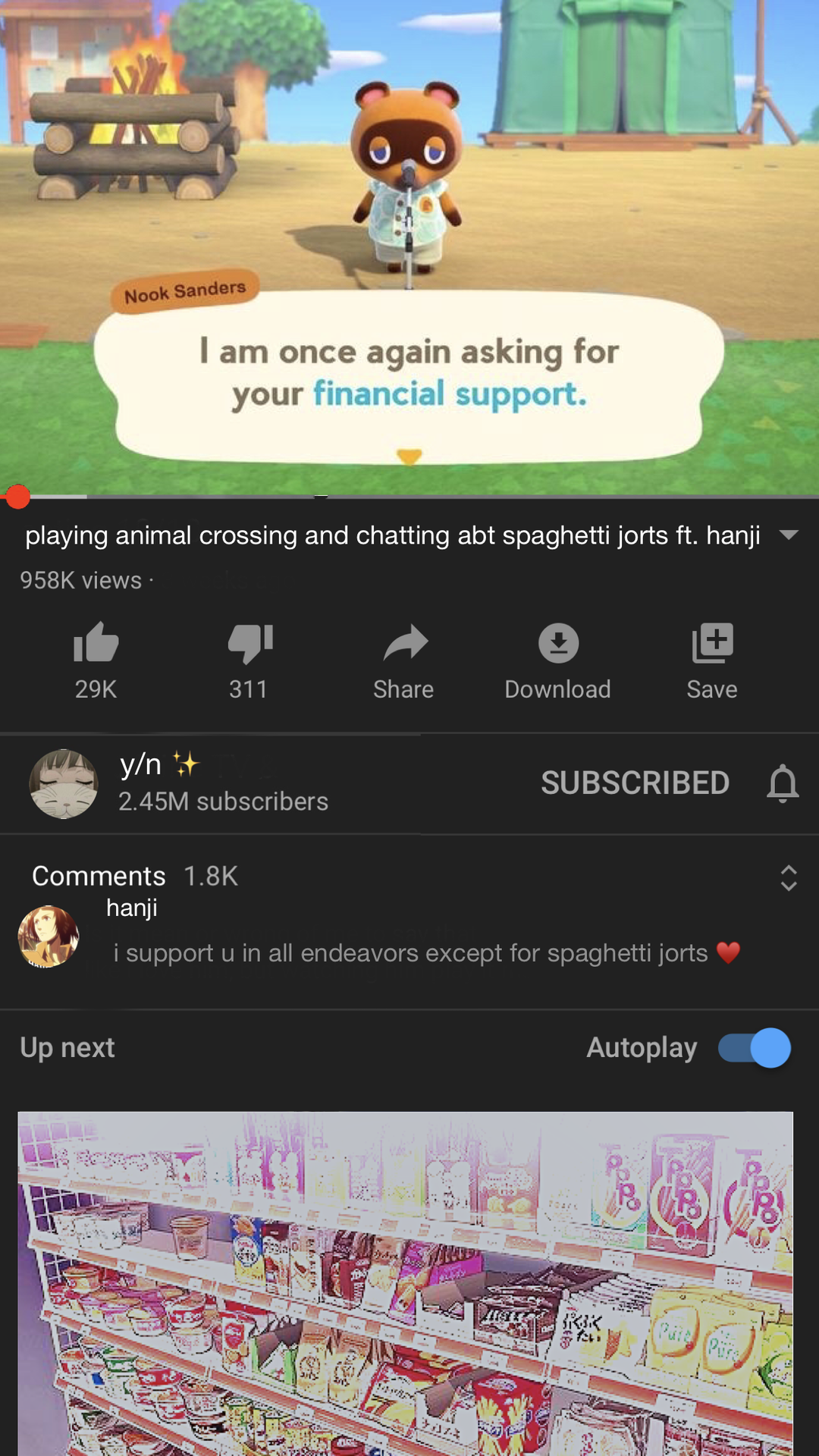Tap the video progress bar scrubber
This screenshot has height=1456, width=819.
(17, 497)
